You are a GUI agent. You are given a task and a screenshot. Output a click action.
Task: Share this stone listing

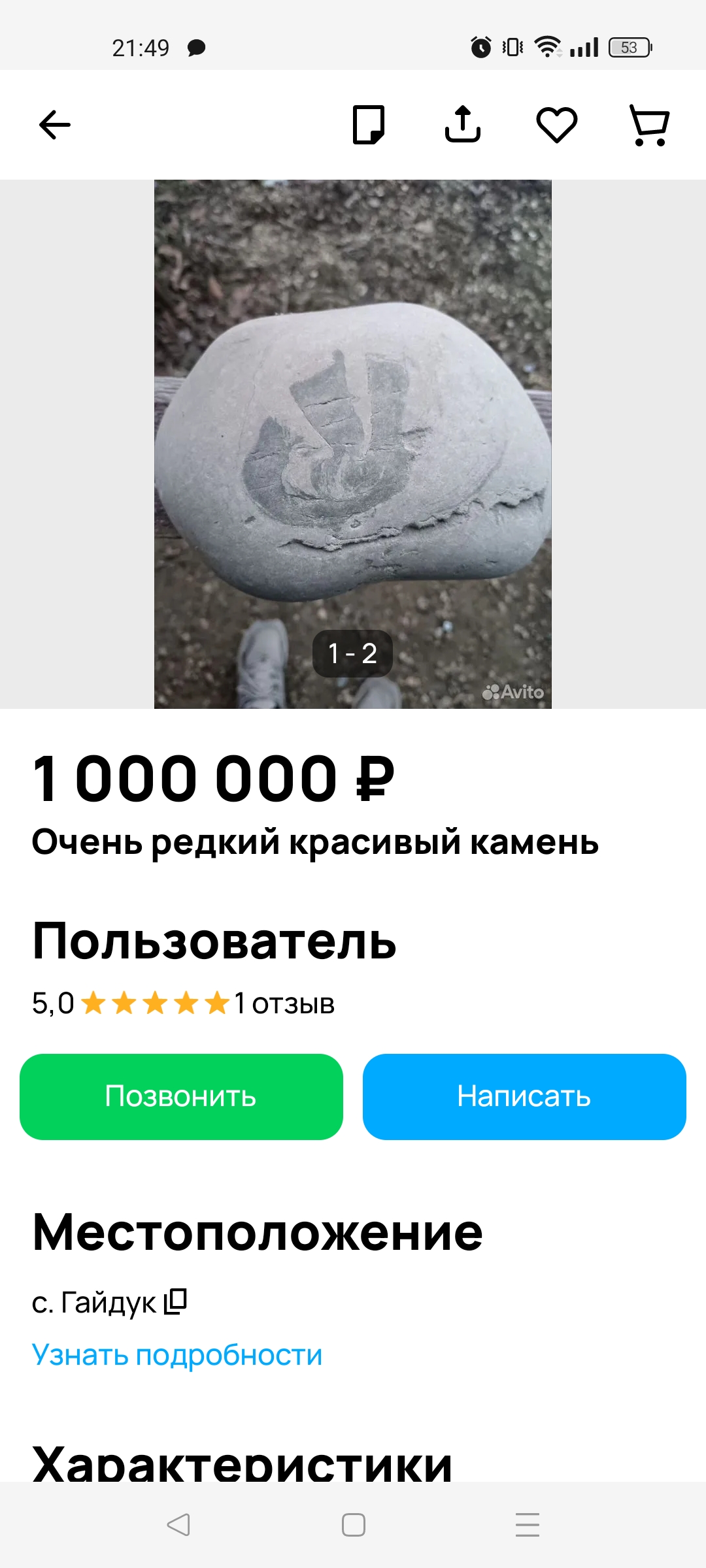tap(463, 125)
